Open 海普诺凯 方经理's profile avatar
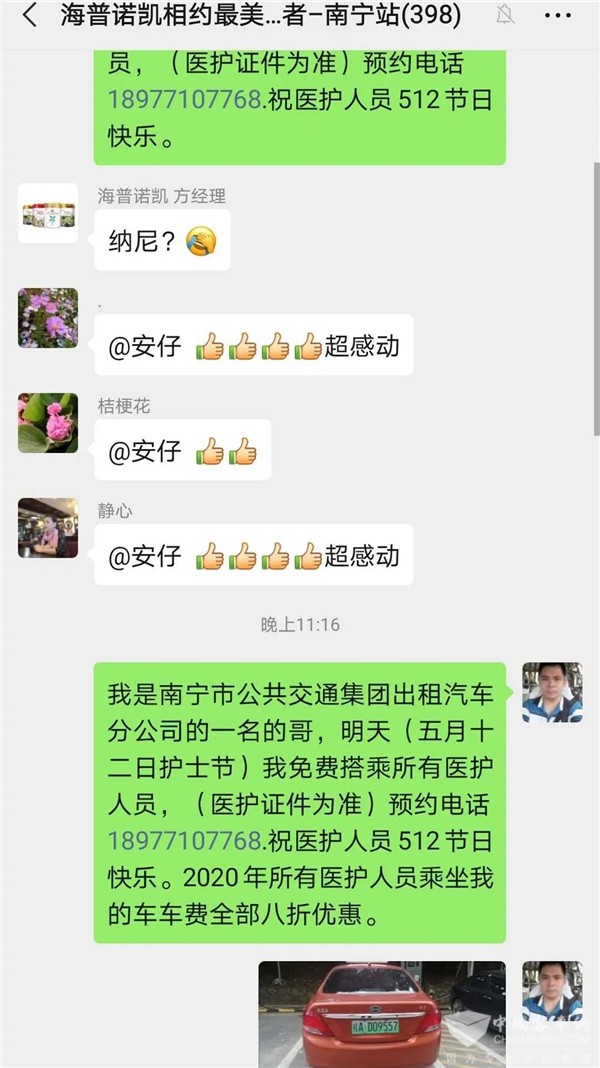 [x=47, y=213]
